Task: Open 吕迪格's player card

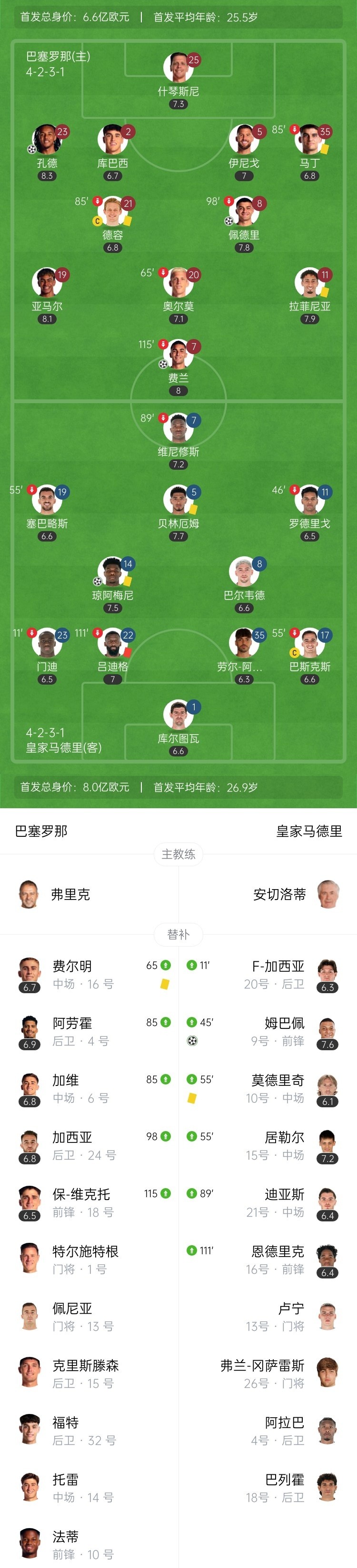Action: (113, 643)
